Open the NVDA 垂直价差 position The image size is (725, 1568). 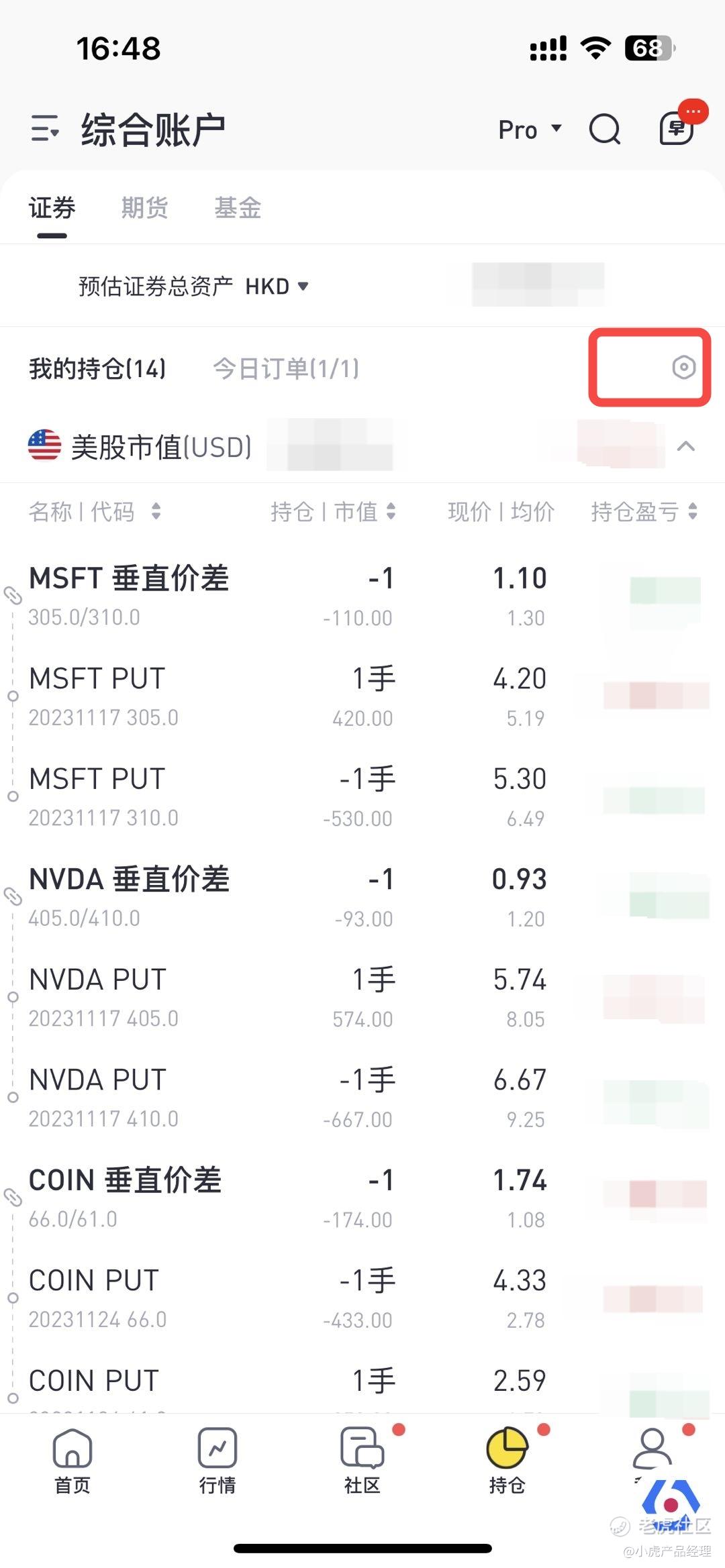[x=362, y=896]
